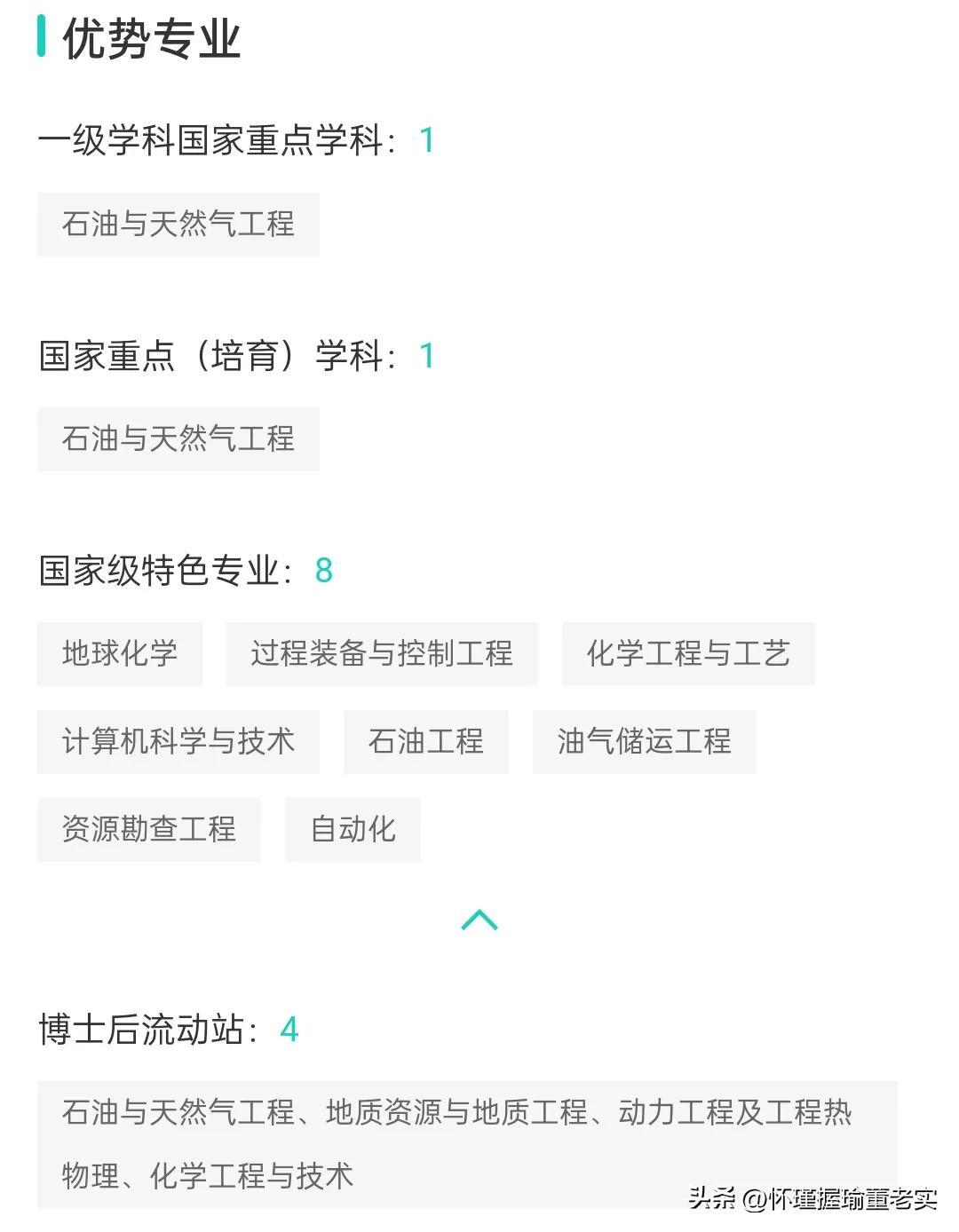
Task: Tap the 自动化 chip
Action: [353, 829]
